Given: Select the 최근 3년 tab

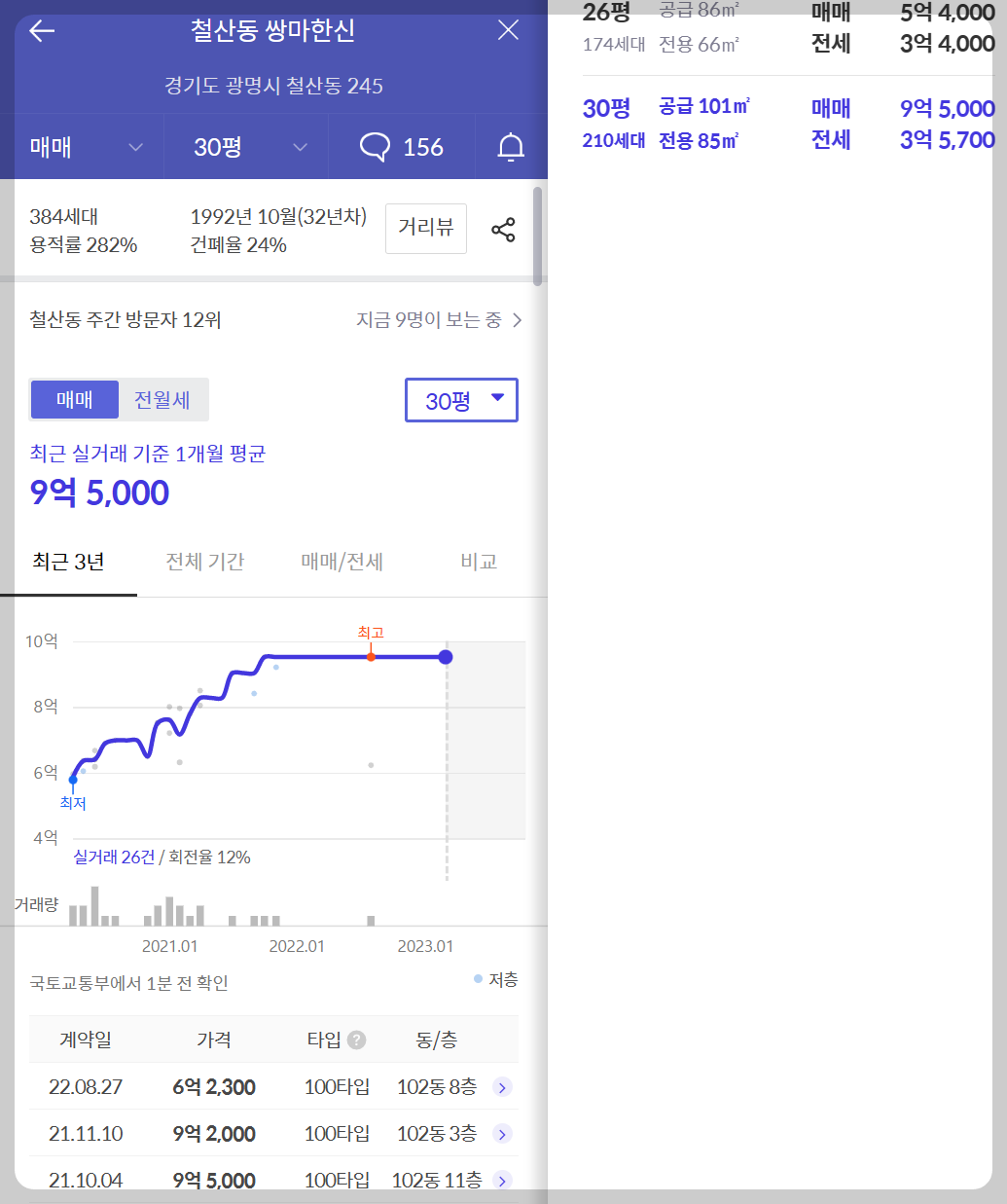Looking at the screenshot, I should tap(68, 562).
